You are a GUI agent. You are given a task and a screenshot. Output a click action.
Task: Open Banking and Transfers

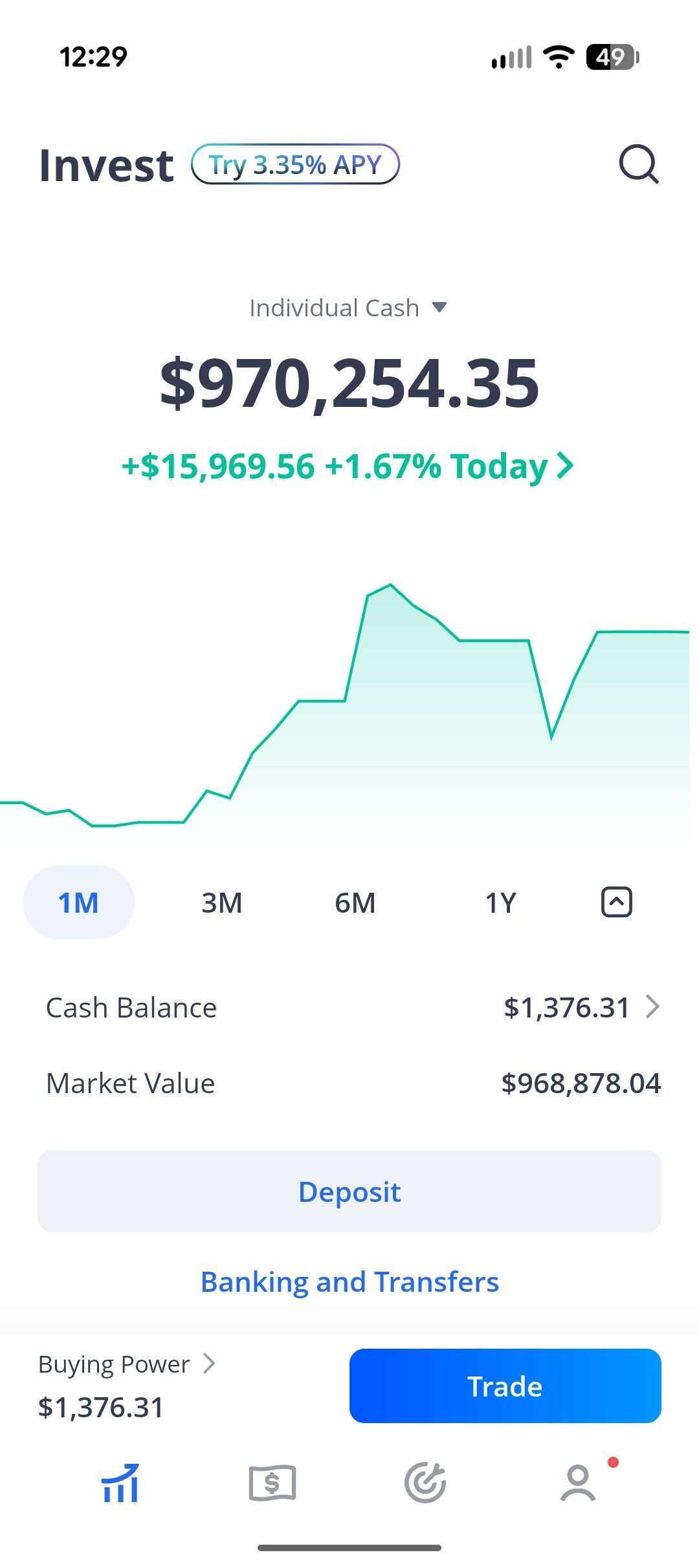coord(349,1281)
